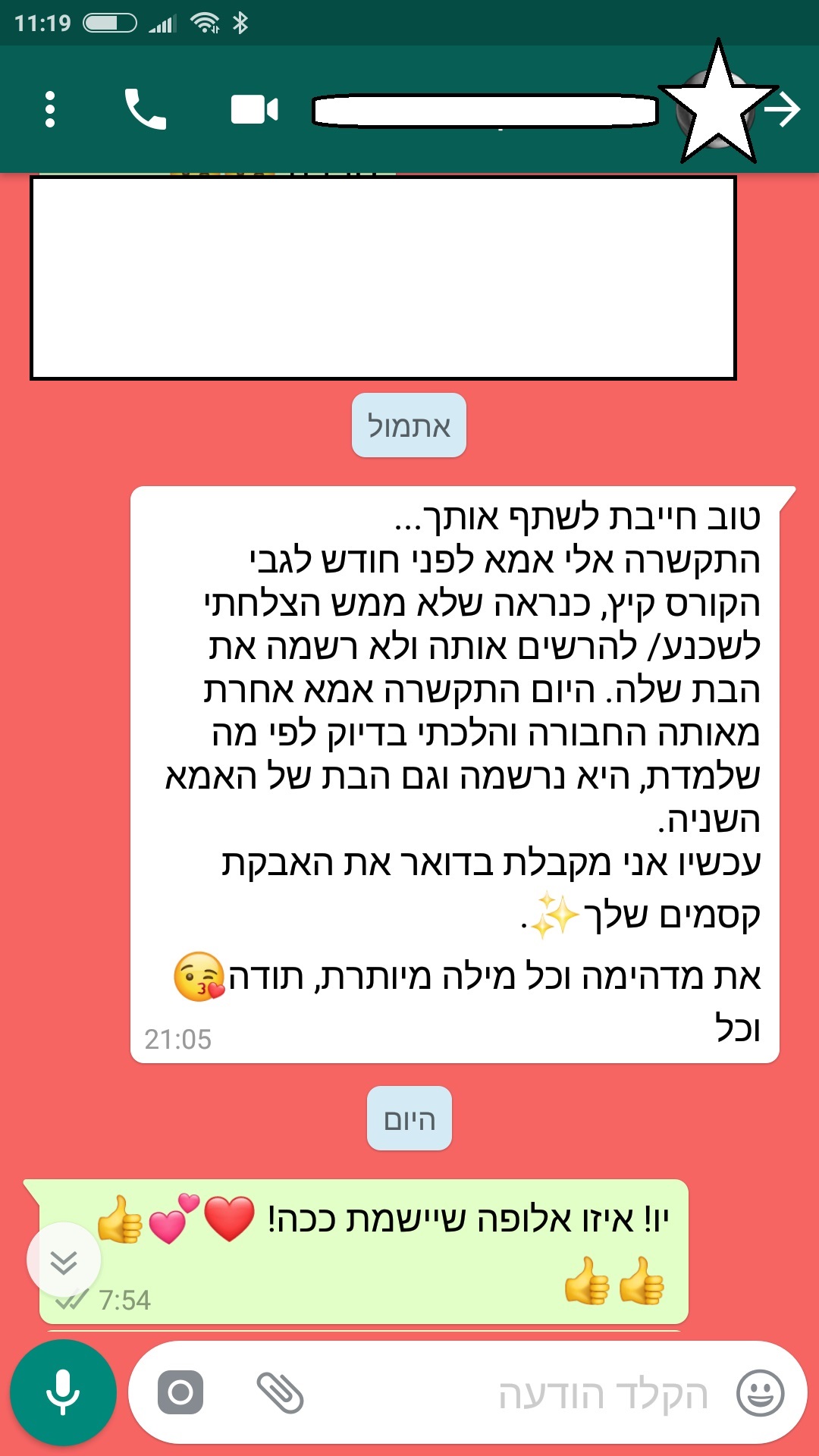Open the three-dot overflow menu
Viewport: 819px width, 1456px height.
[x=50, y=110]
